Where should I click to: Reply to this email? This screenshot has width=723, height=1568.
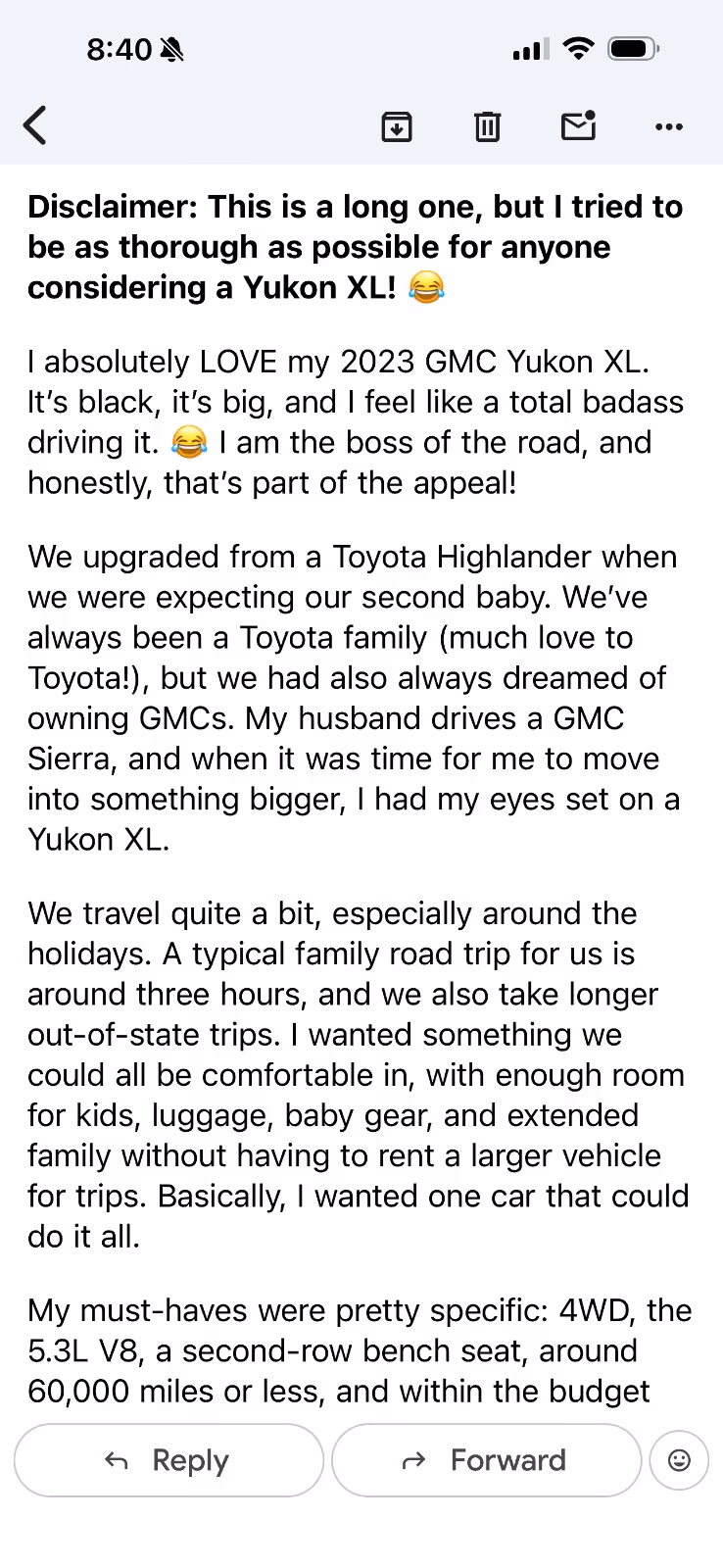pos(169,1460)
